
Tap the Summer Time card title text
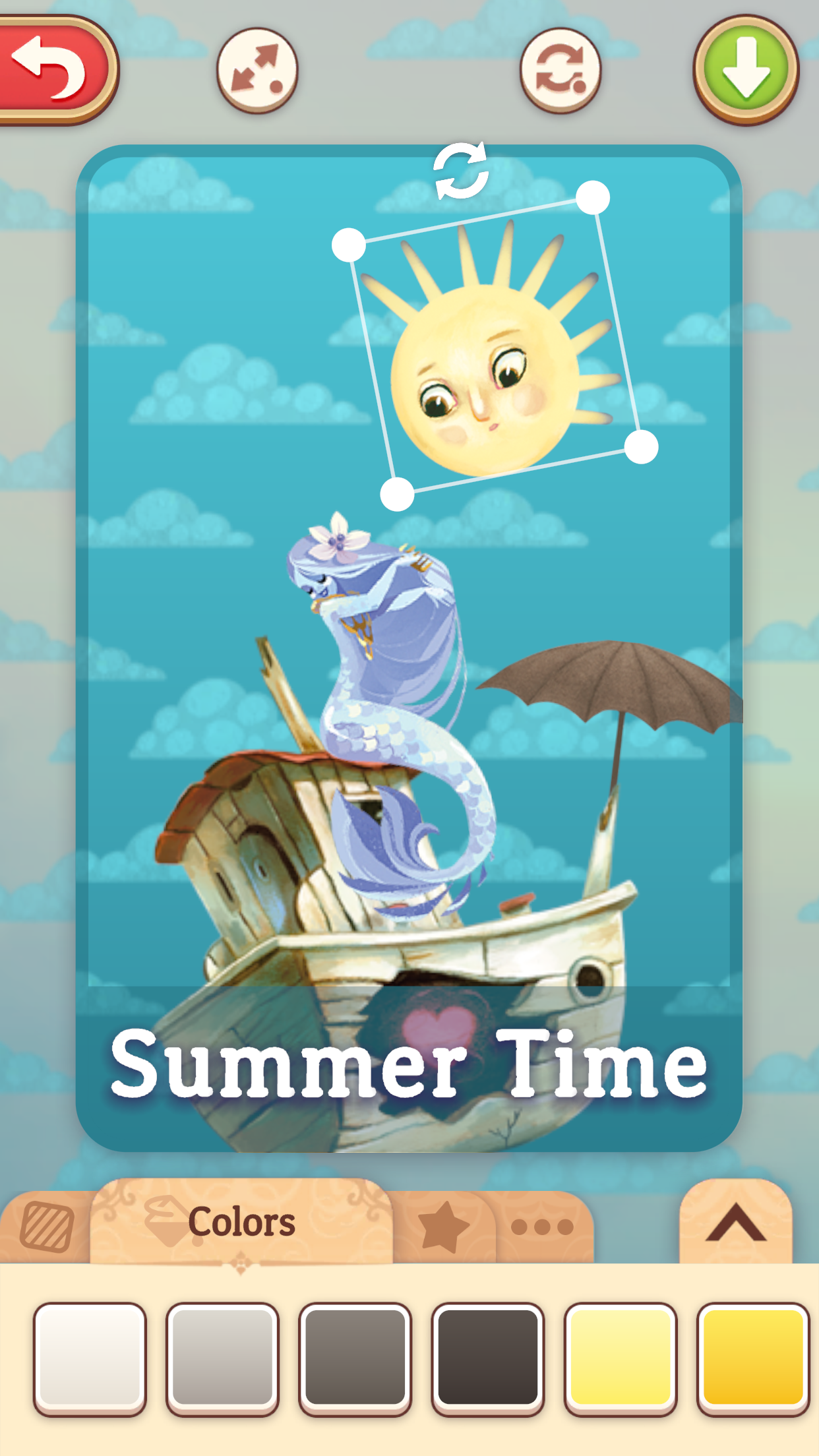click(x=409, y=1064)
